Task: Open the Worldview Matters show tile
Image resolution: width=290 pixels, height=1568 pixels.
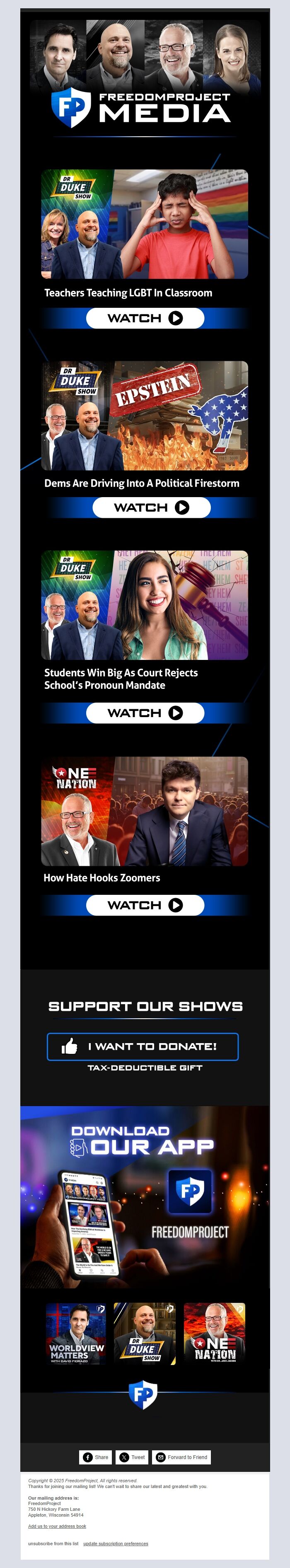Action: [76, 1334]
